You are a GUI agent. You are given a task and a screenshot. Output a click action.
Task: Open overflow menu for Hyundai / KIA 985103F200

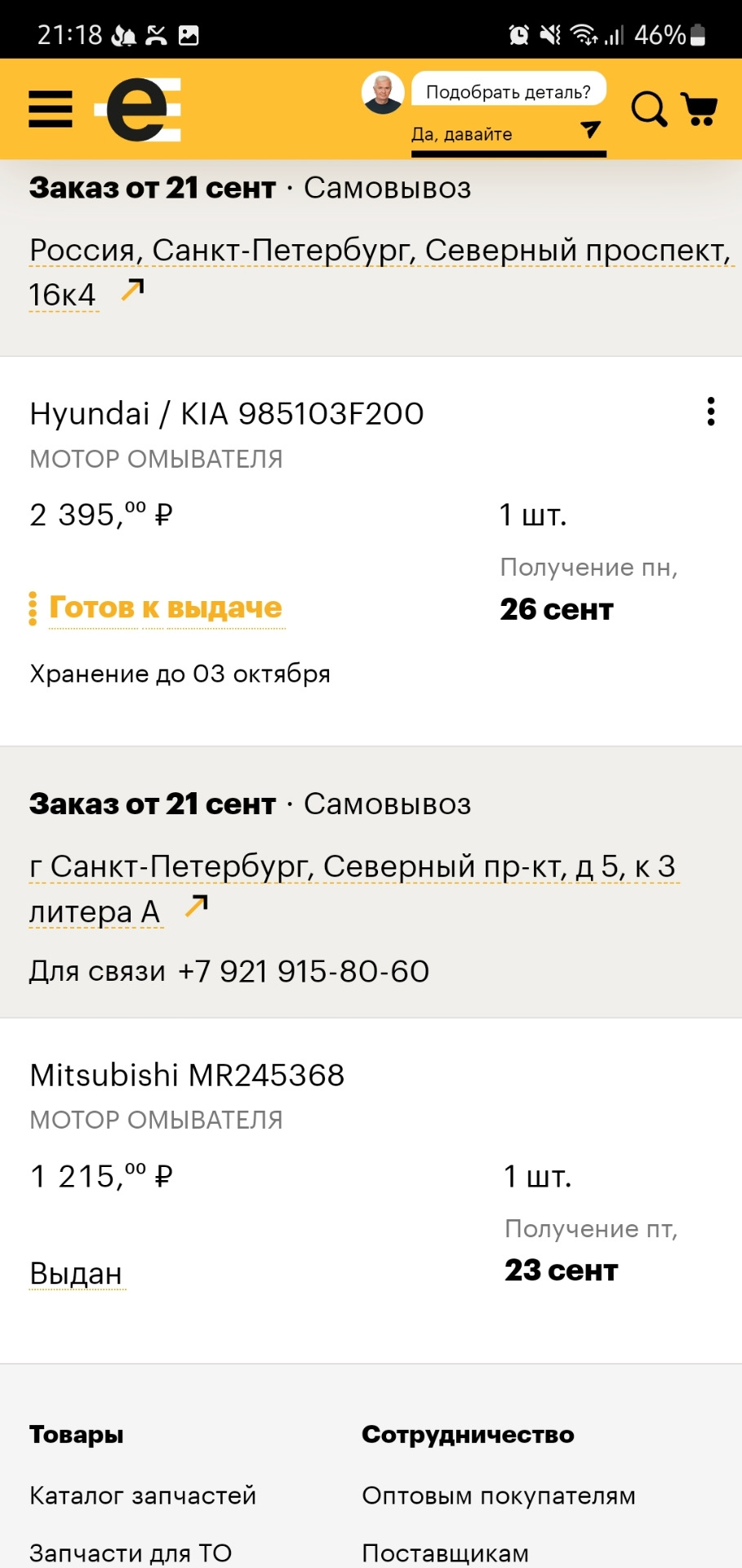point(711,412)
